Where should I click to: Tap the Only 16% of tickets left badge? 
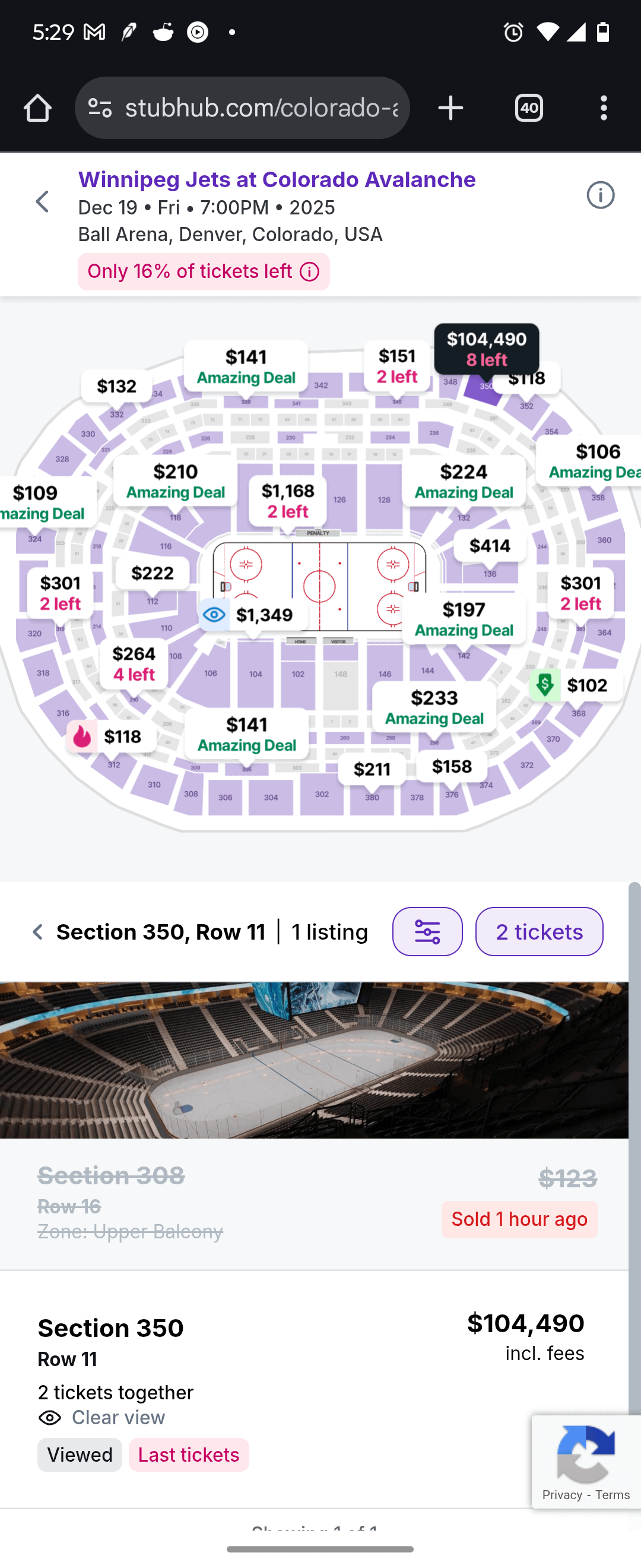coord(203,271)
